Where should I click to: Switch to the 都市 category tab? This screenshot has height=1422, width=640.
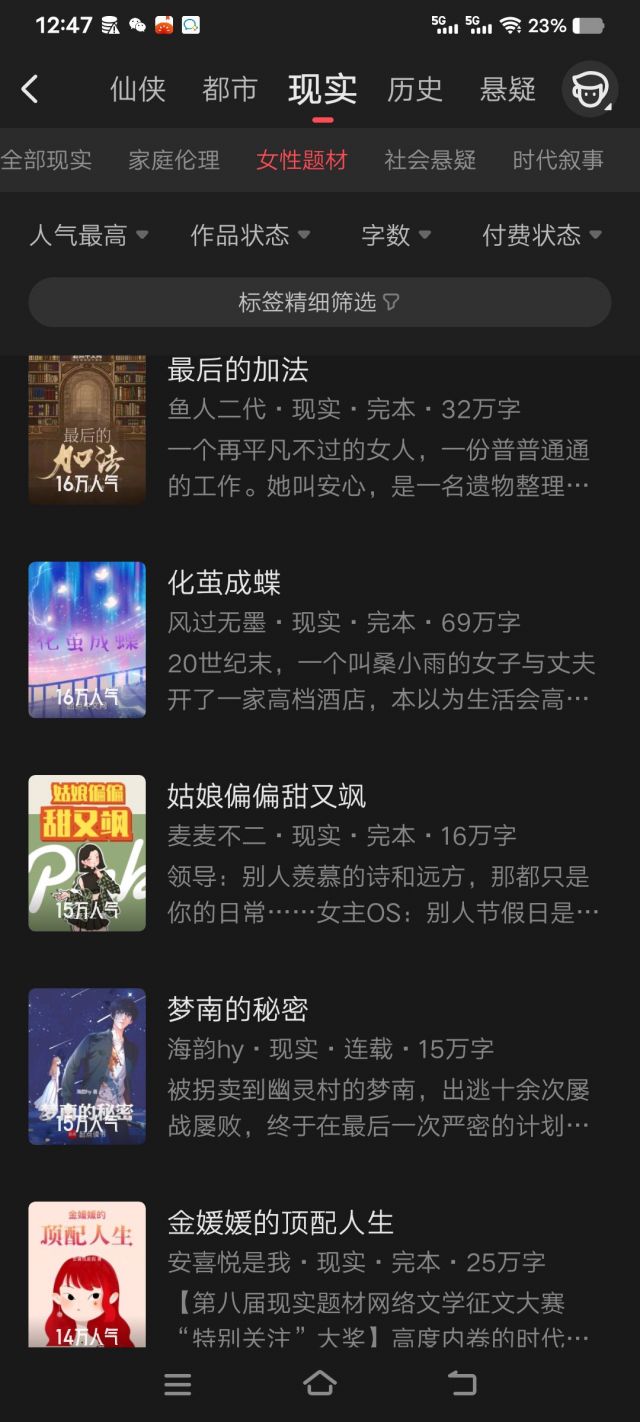tap(230, 90)
